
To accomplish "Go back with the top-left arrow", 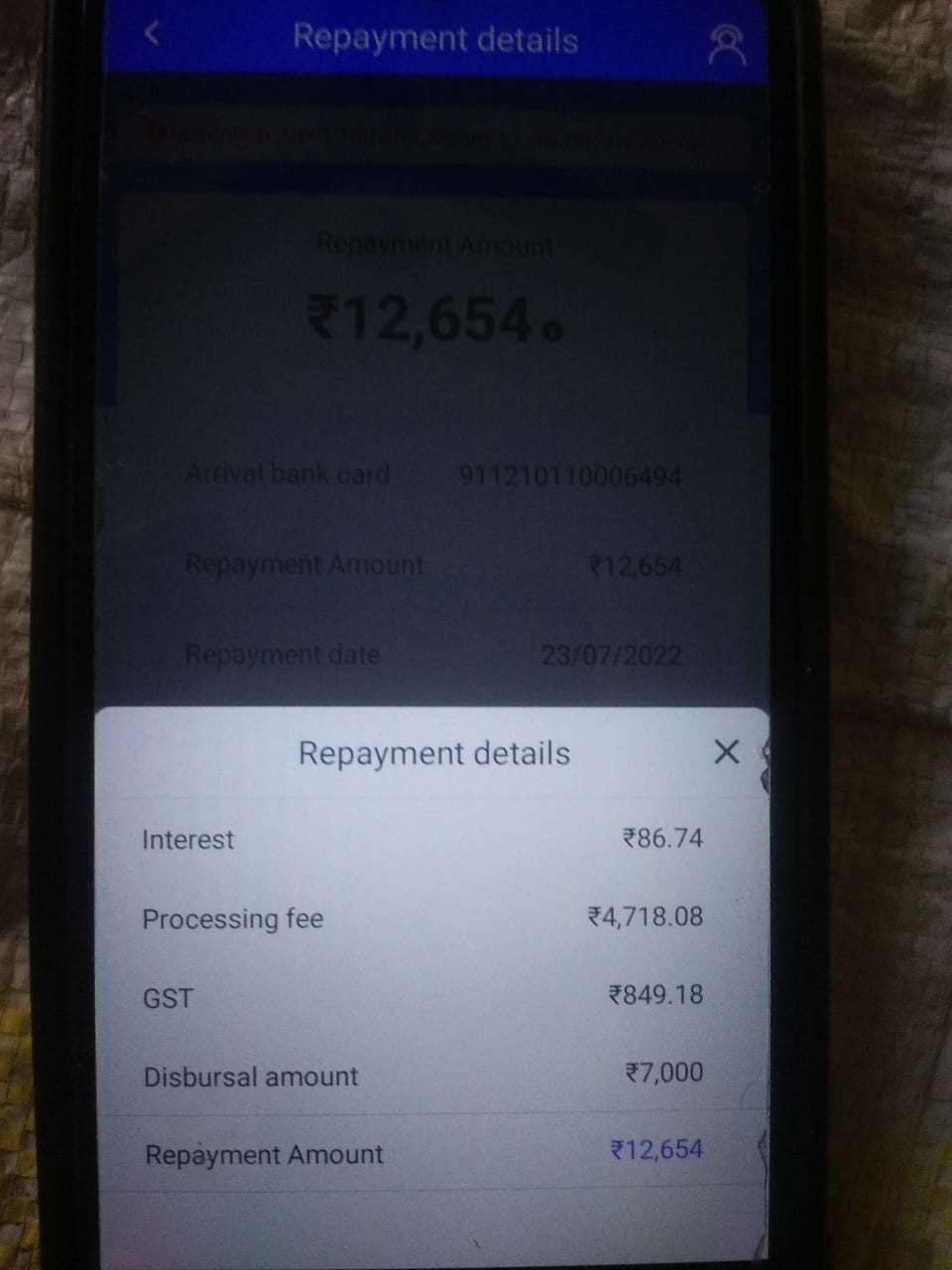I will (153, 35).
